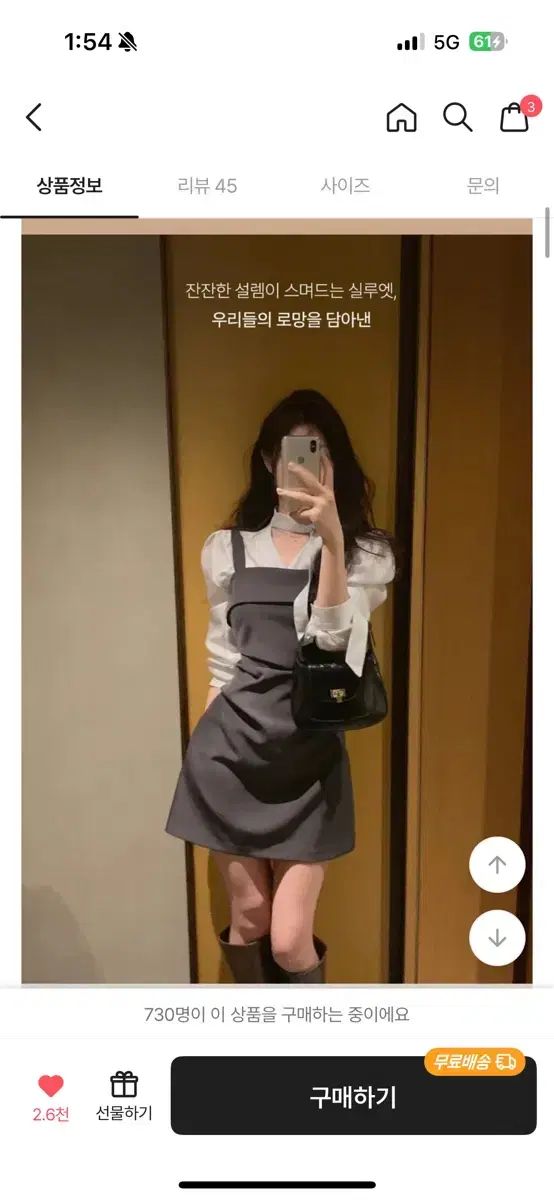Switch to the 리뷰 45 tab
The width and height of the screenshot is (554, 1200).
(207, 186)
